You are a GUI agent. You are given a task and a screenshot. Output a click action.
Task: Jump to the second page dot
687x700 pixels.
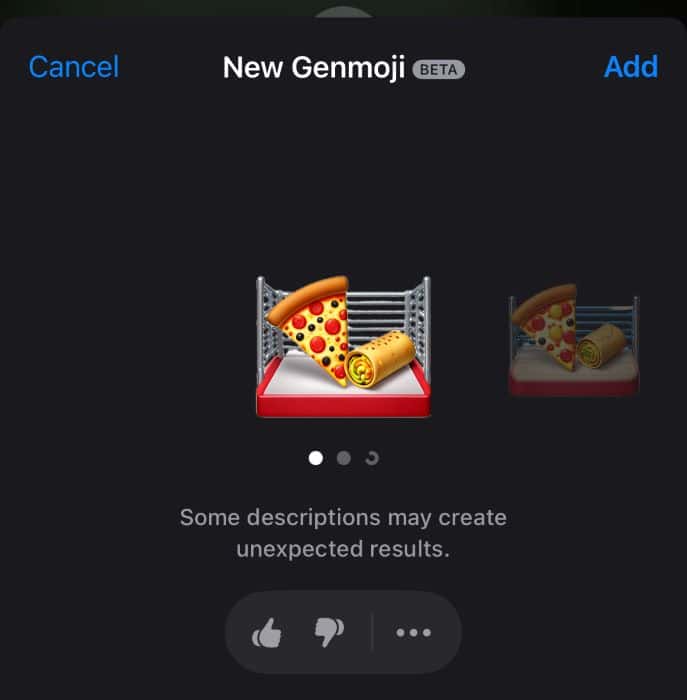click(x=344, y=458)
